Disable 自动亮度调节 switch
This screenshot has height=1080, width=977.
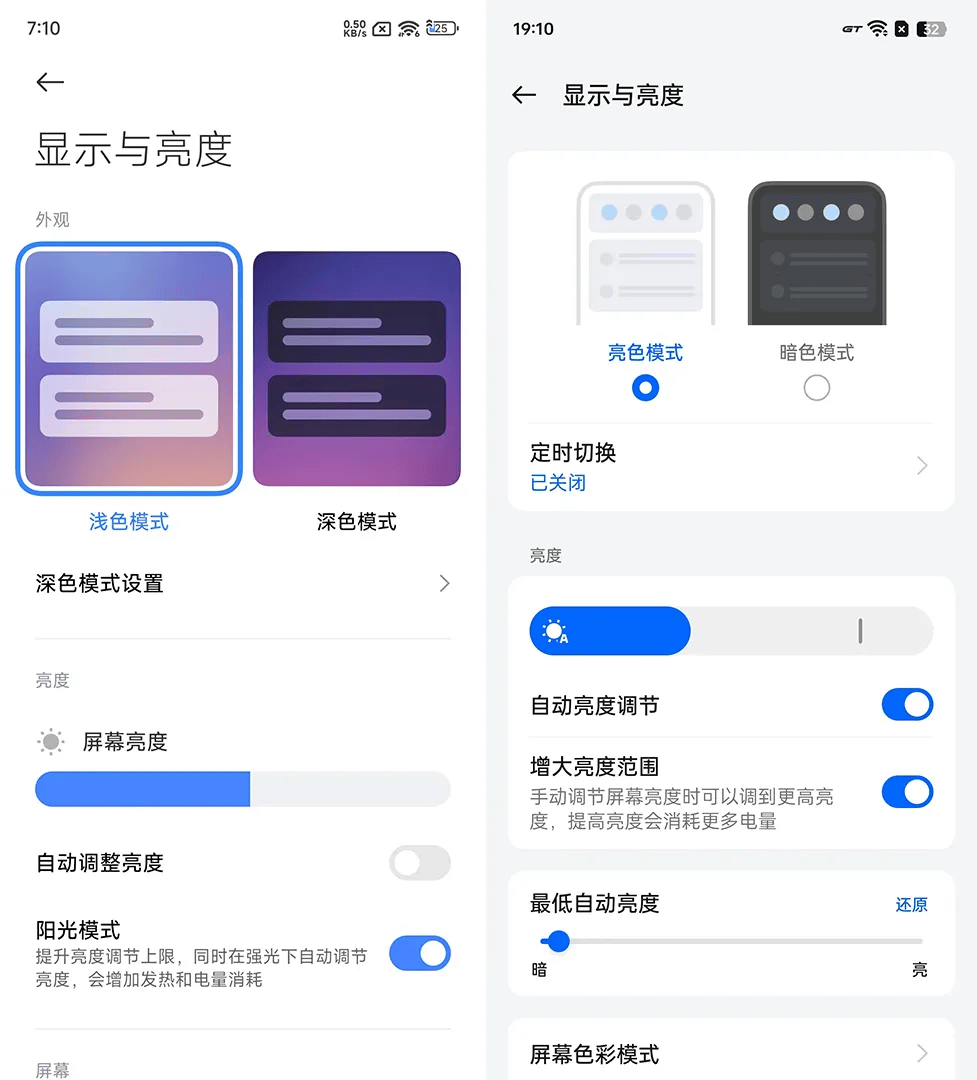pyautogui.click(x=906, y=705)
